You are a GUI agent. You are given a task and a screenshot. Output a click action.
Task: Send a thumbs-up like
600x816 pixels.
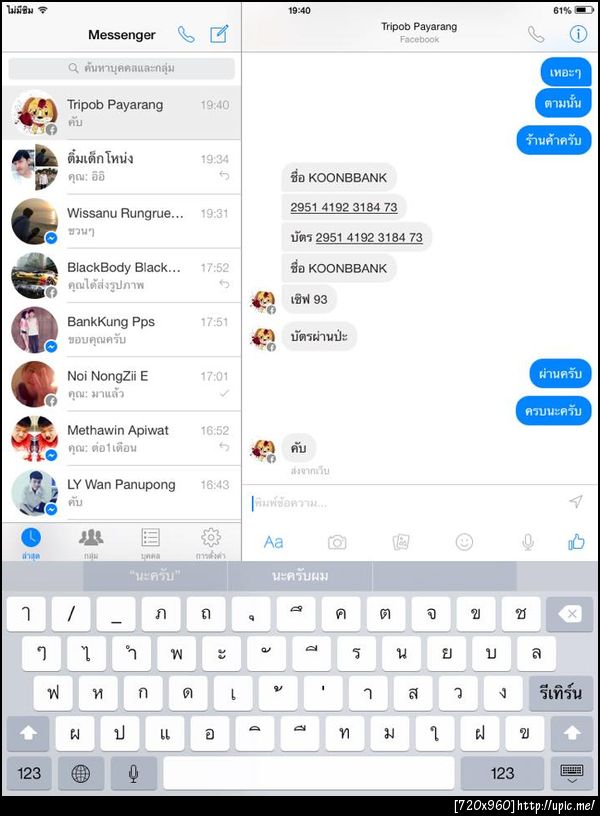(x=576, y=542)
